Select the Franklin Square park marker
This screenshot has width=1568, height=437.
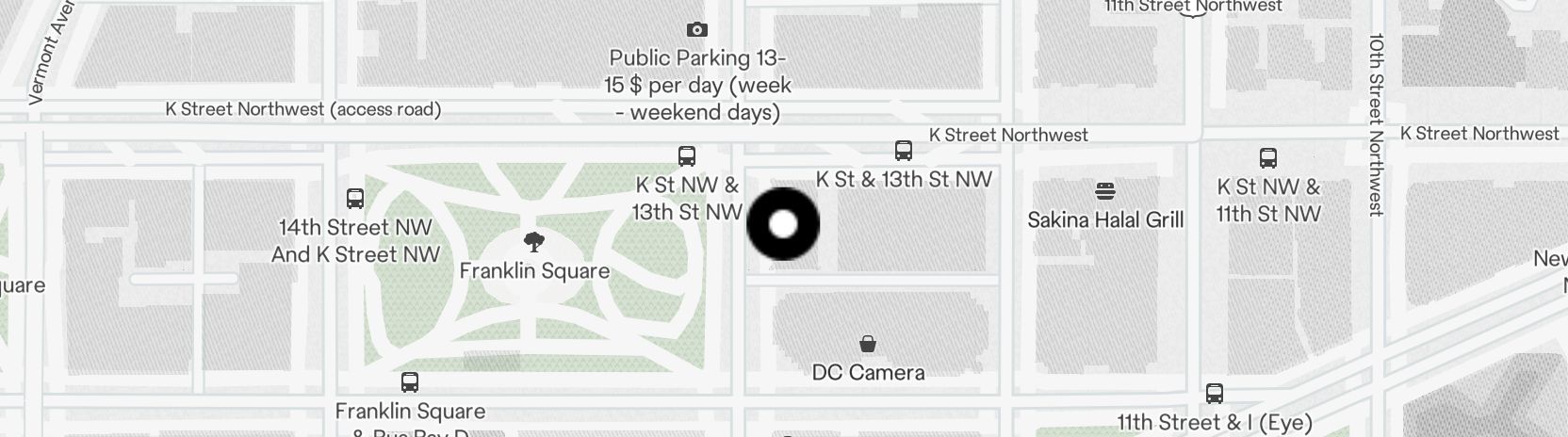click(x=534, y=242)
